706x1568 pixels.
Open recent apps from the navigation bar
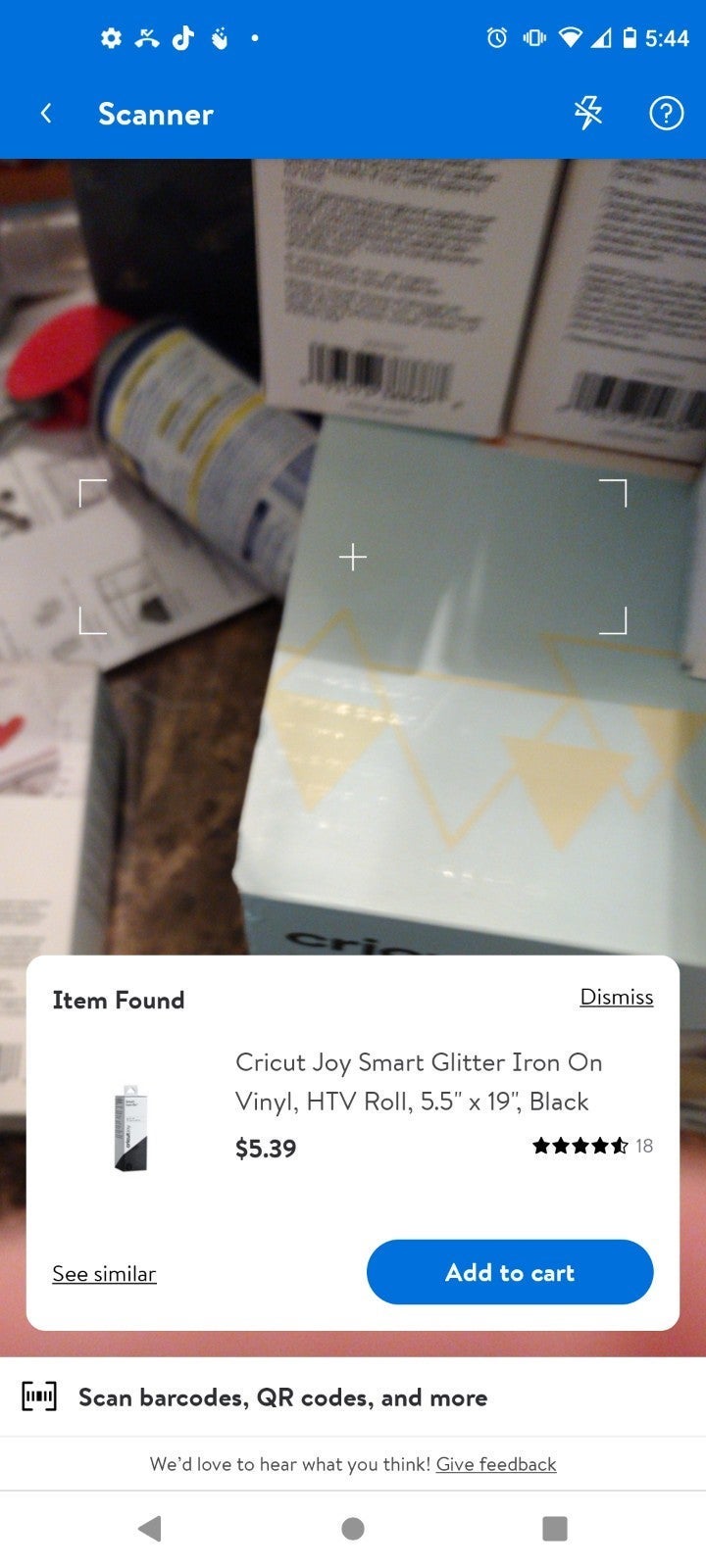555,1529
